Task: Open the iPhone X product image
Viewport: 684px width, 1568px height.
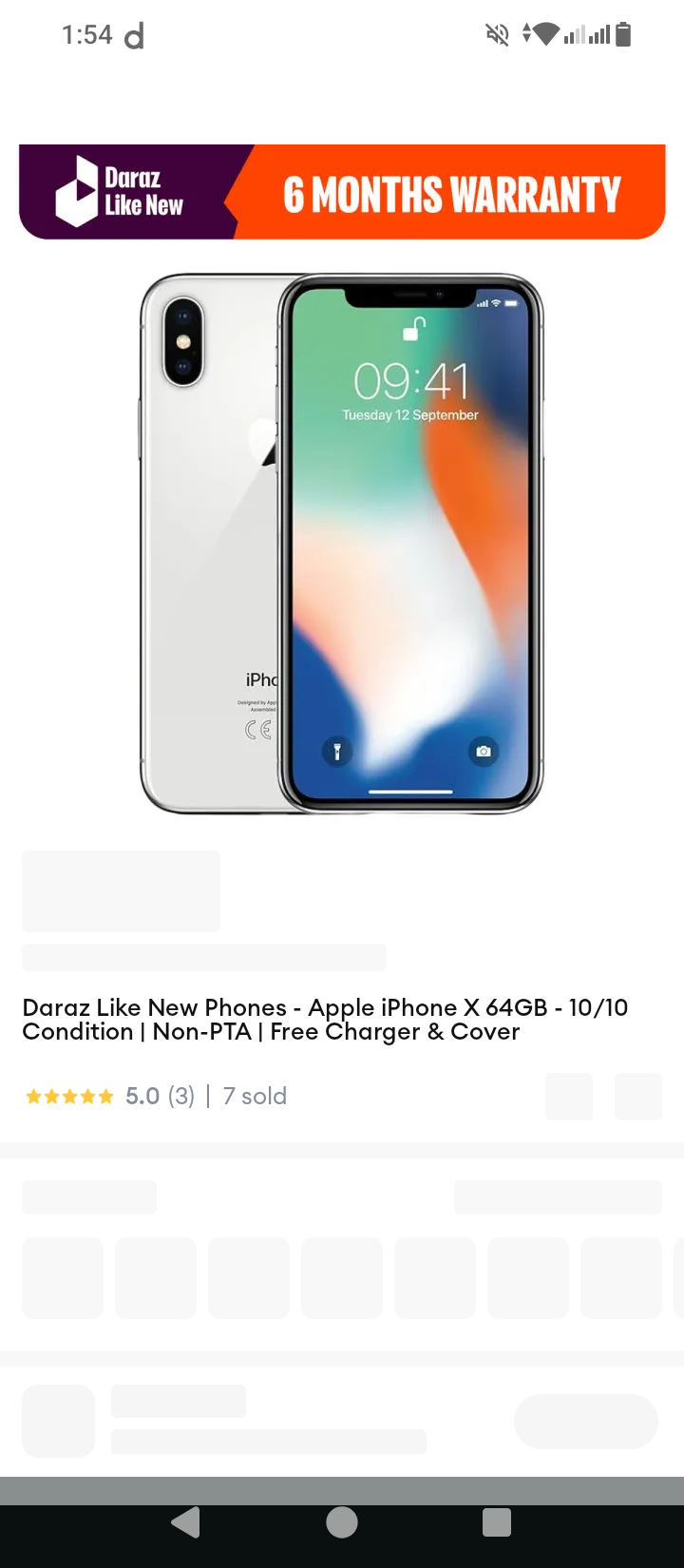Action: point(342,544)
